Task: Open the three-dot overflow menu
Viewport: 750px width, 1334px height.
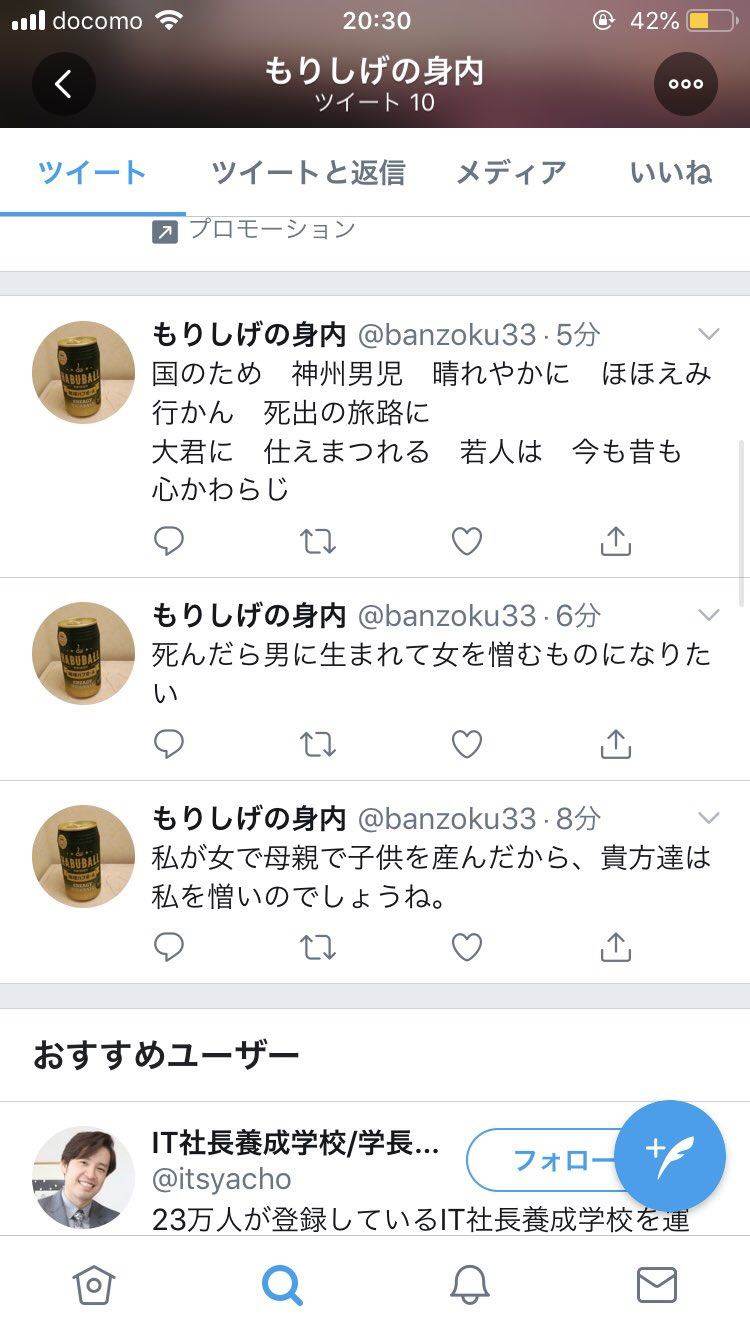Action: click(685, 84)
